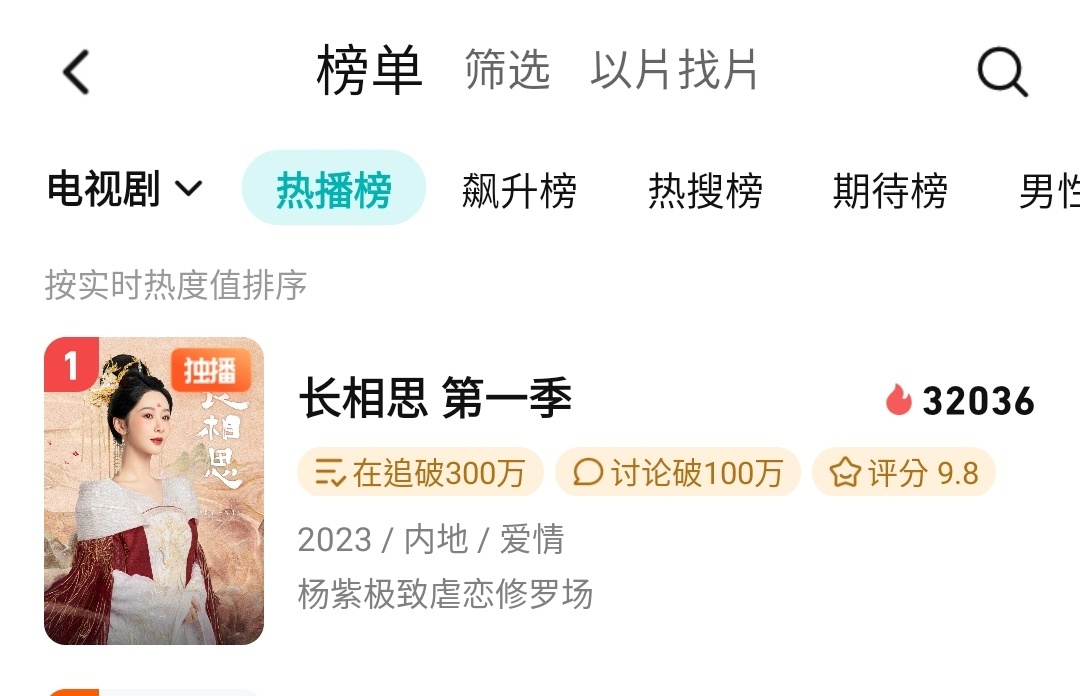Select the 热搜榜 ranking chip
The height and width of the screenshot is (696, 1080).
pos(705,190)
